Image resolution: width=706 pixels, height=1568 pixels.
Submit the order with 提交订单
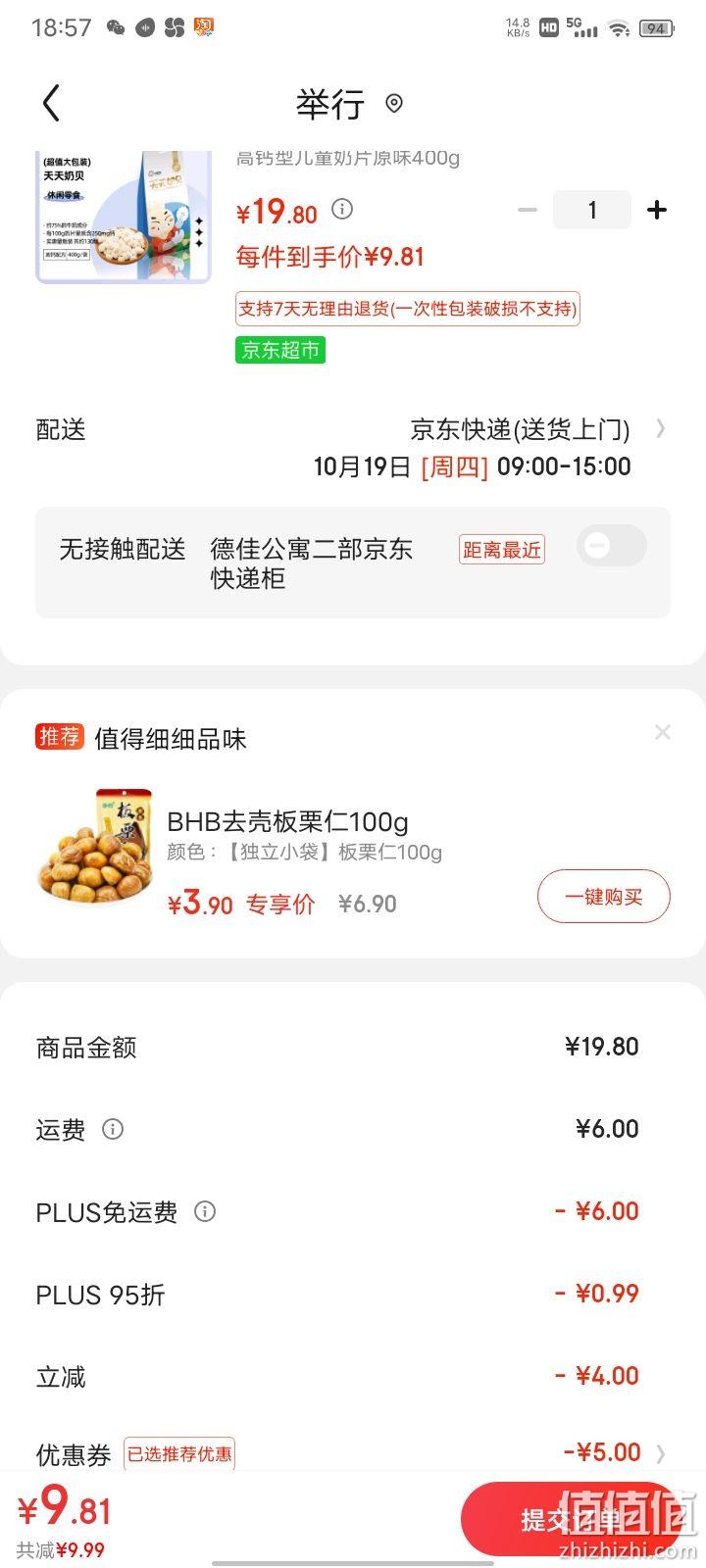pos(571,1519)
